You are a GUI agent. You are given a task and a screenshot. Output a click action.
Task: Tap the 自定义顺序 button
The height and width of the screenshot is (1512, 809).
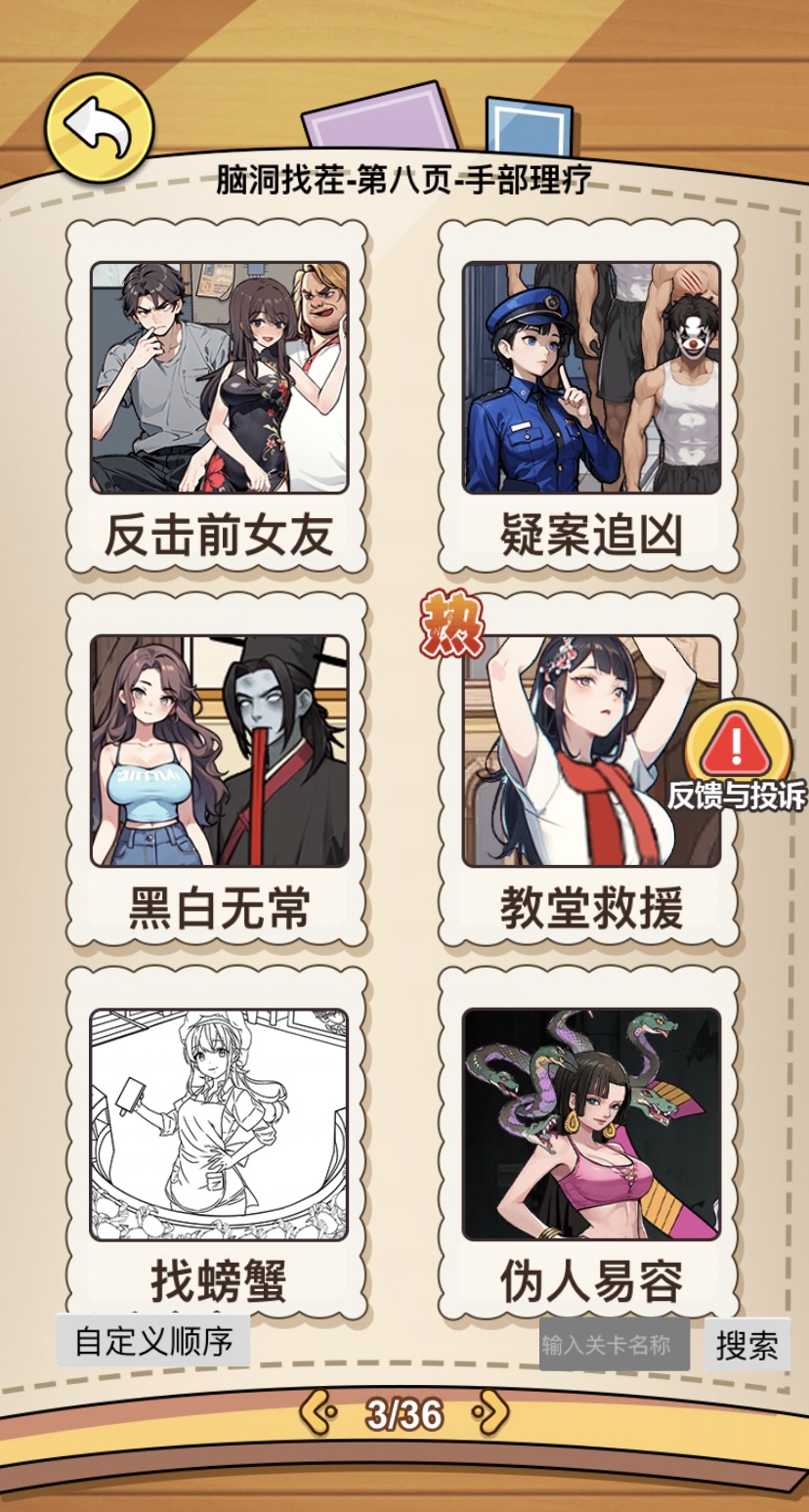click(x=153, y=1341)
